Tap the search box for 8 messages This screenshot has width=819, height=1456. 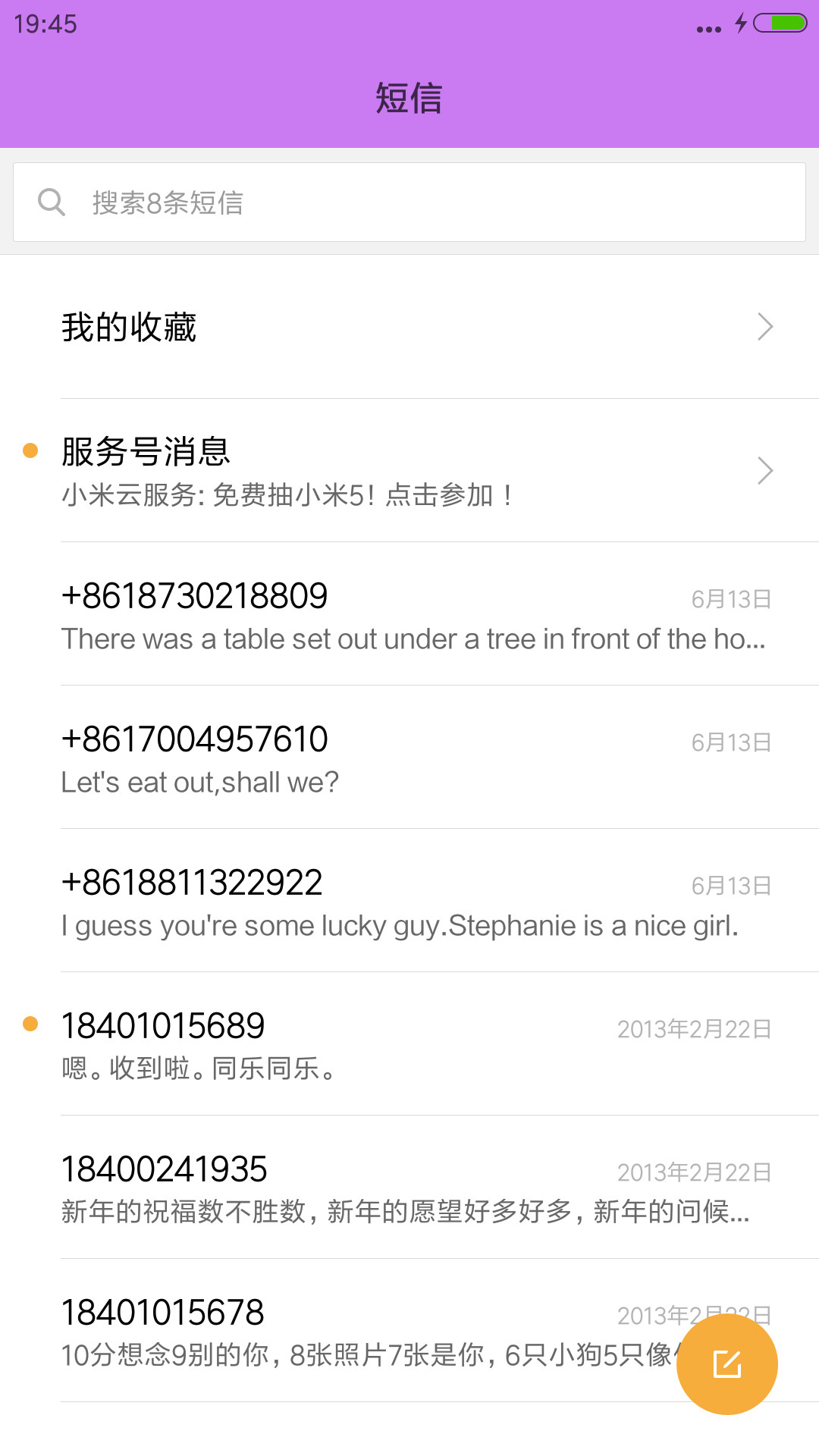(x=409, y=202)
